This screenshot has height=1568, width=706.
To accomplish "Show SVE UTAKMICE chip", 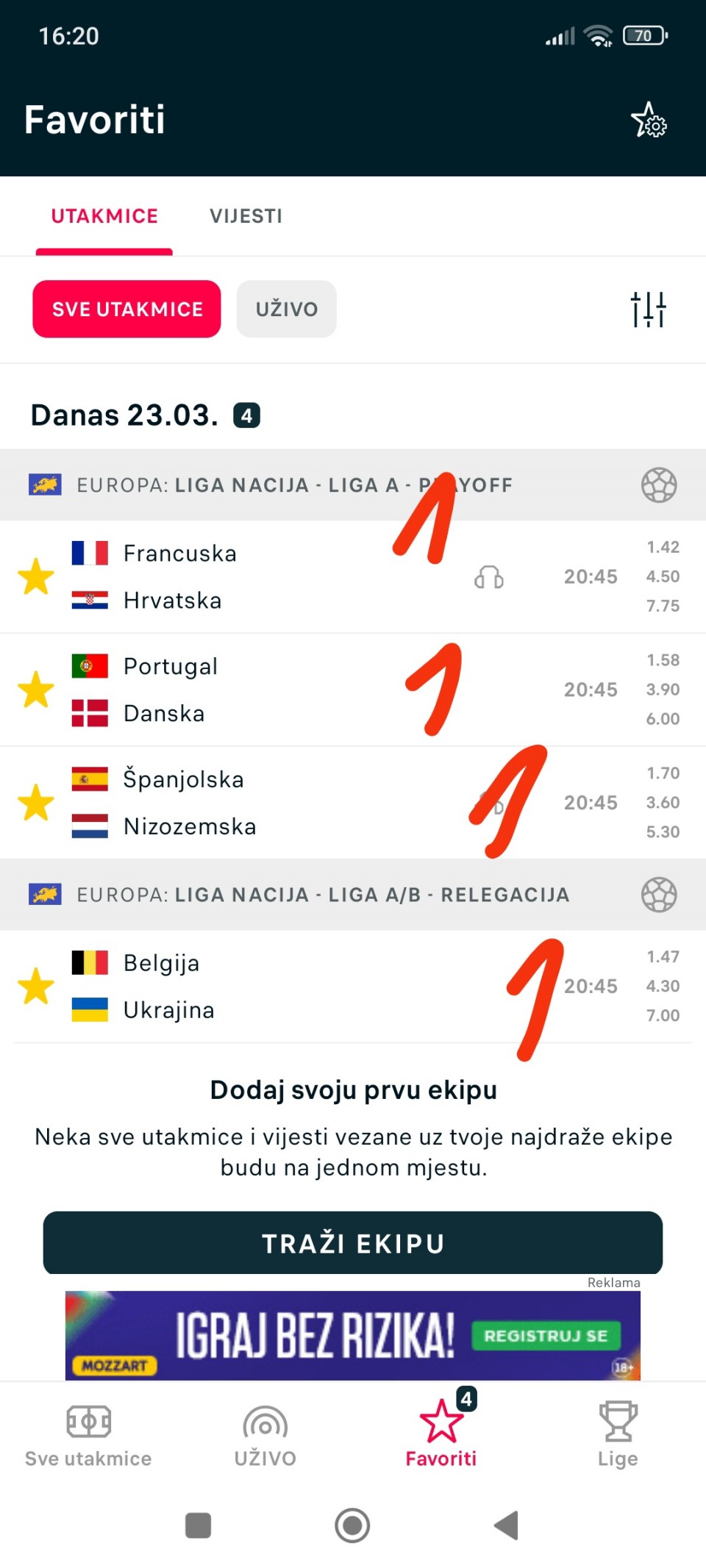I will pos(126,309).
